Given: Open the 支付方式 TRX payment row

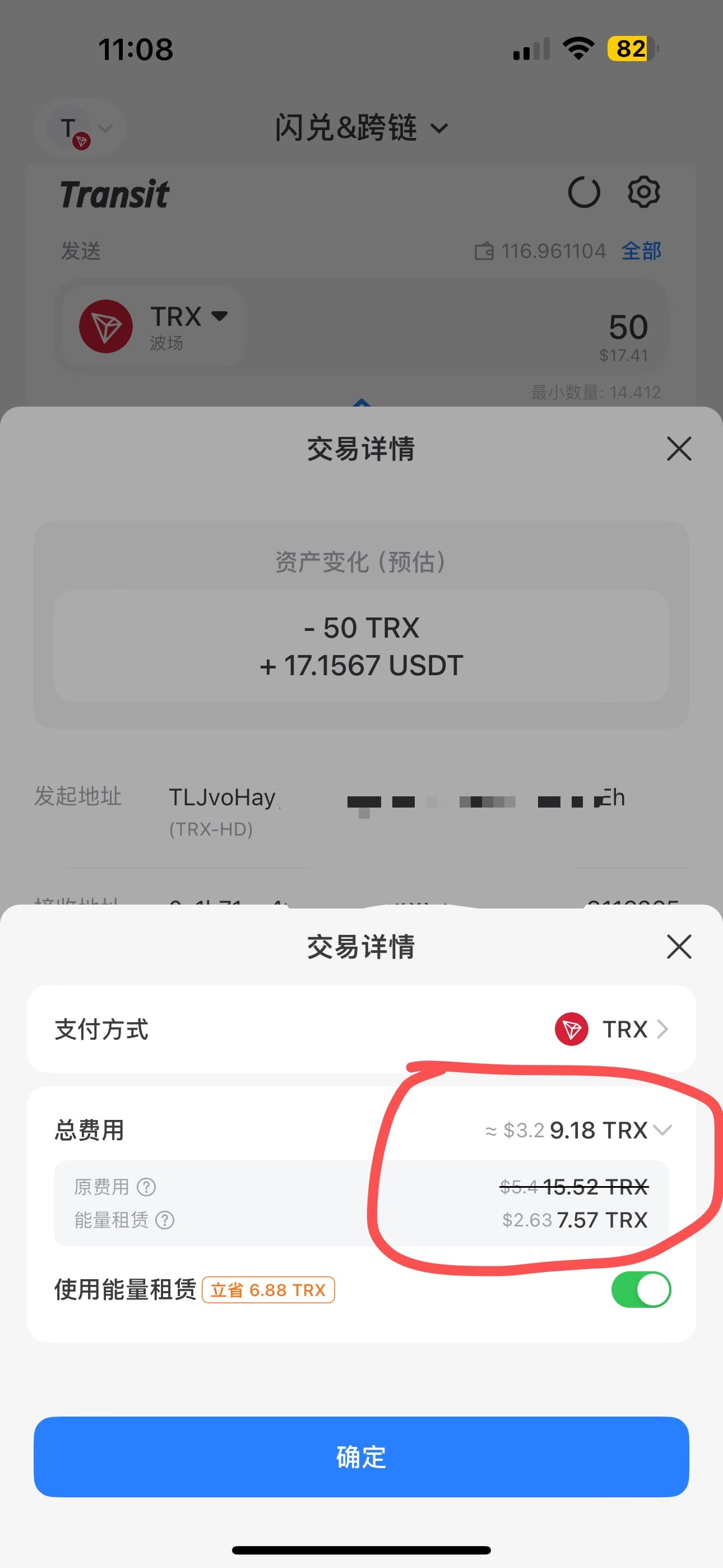Looking at the screenshot, I should 361,1029.
